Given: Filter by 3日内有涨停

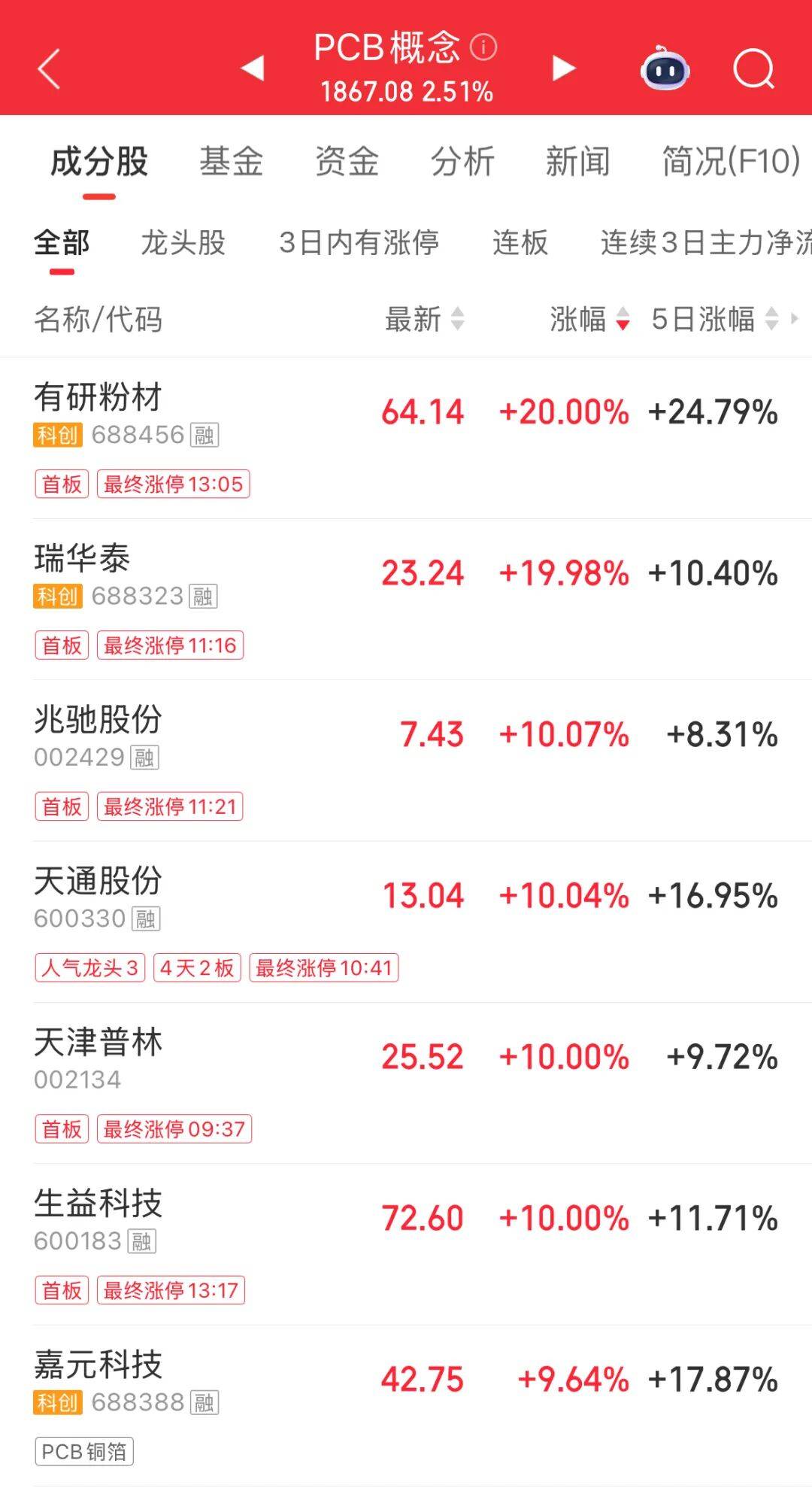Looking at the screenshot, I should (359, 243).
